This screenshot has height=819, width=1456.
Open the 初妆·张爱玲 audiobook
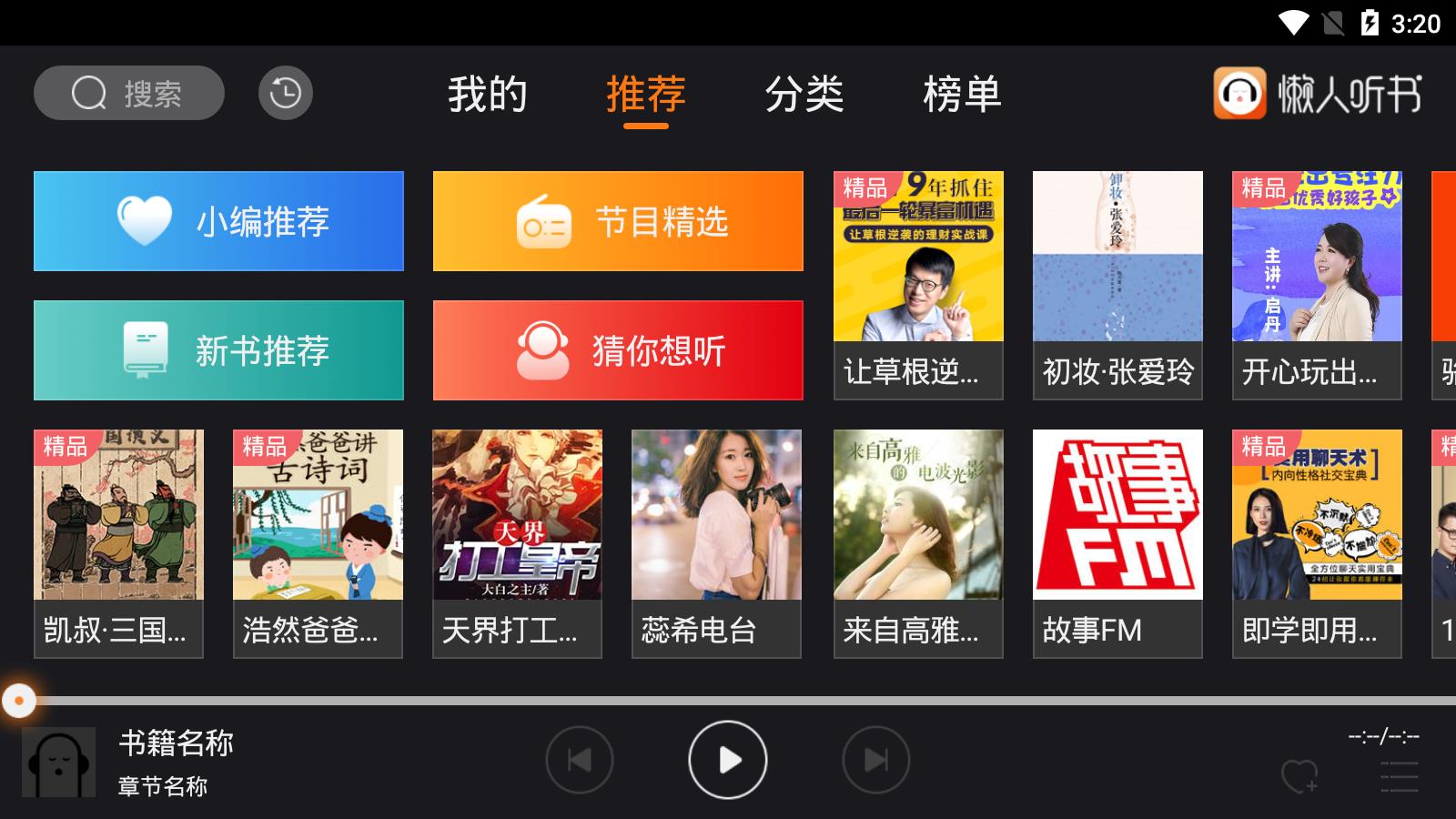(1117, 284)
